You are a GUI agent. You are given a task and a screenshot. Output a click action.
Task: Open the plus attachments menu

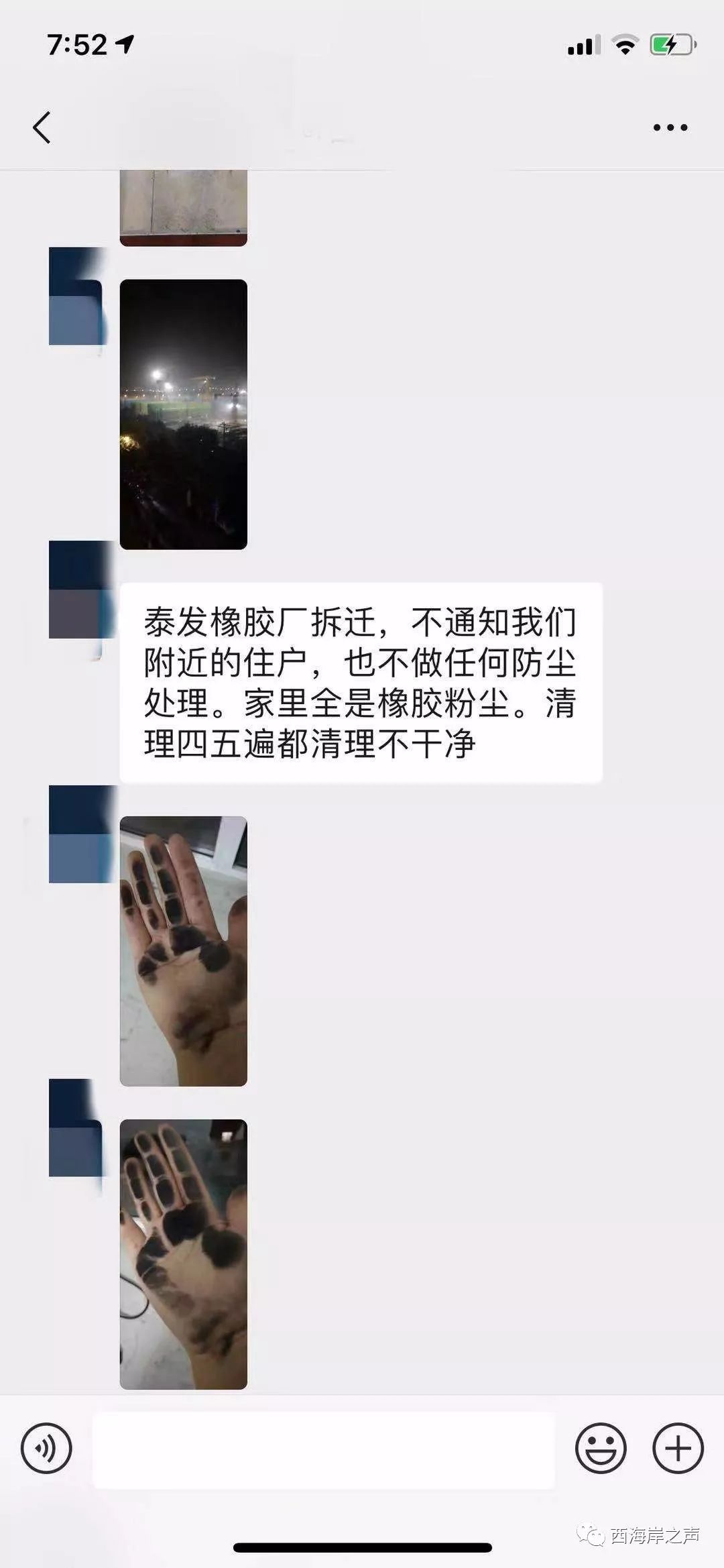[x=678, y=1448]
